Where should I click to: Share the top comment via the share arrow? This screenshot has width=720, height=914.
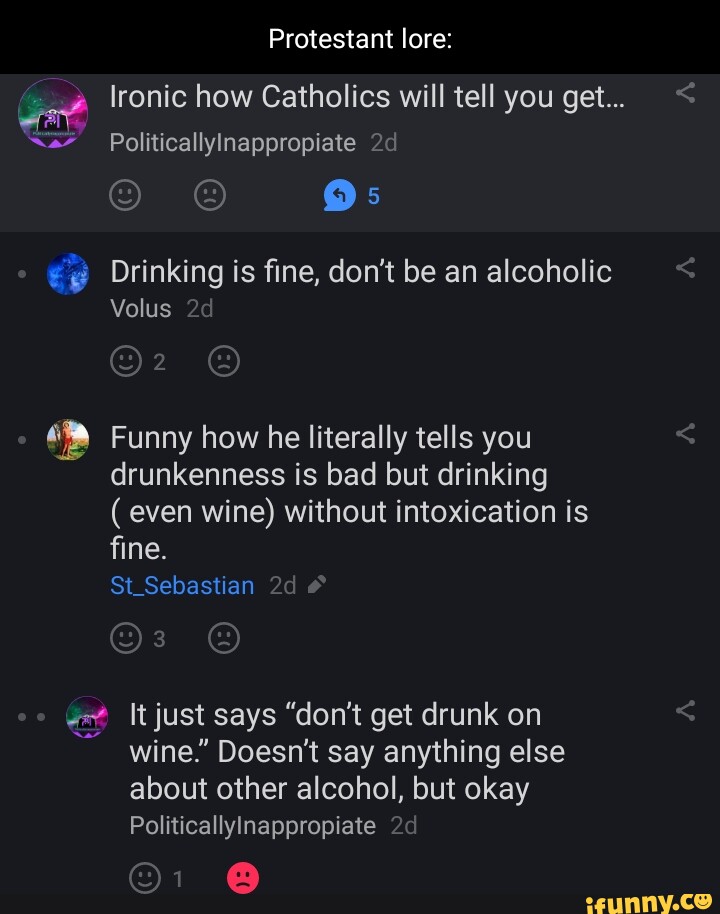click(686, 92)
